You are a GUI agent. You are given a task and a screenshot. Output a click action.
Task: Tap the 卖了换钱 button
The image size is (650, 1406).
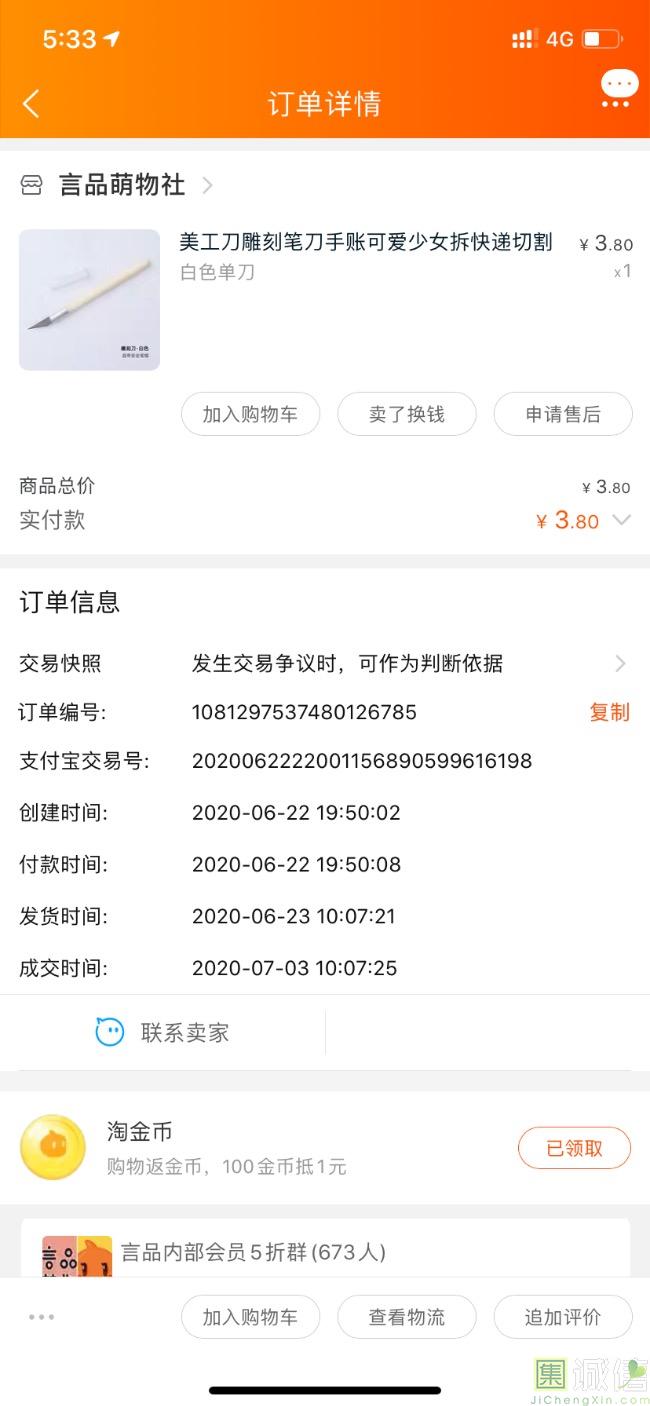pyautogui.click(x=407, y=414)
